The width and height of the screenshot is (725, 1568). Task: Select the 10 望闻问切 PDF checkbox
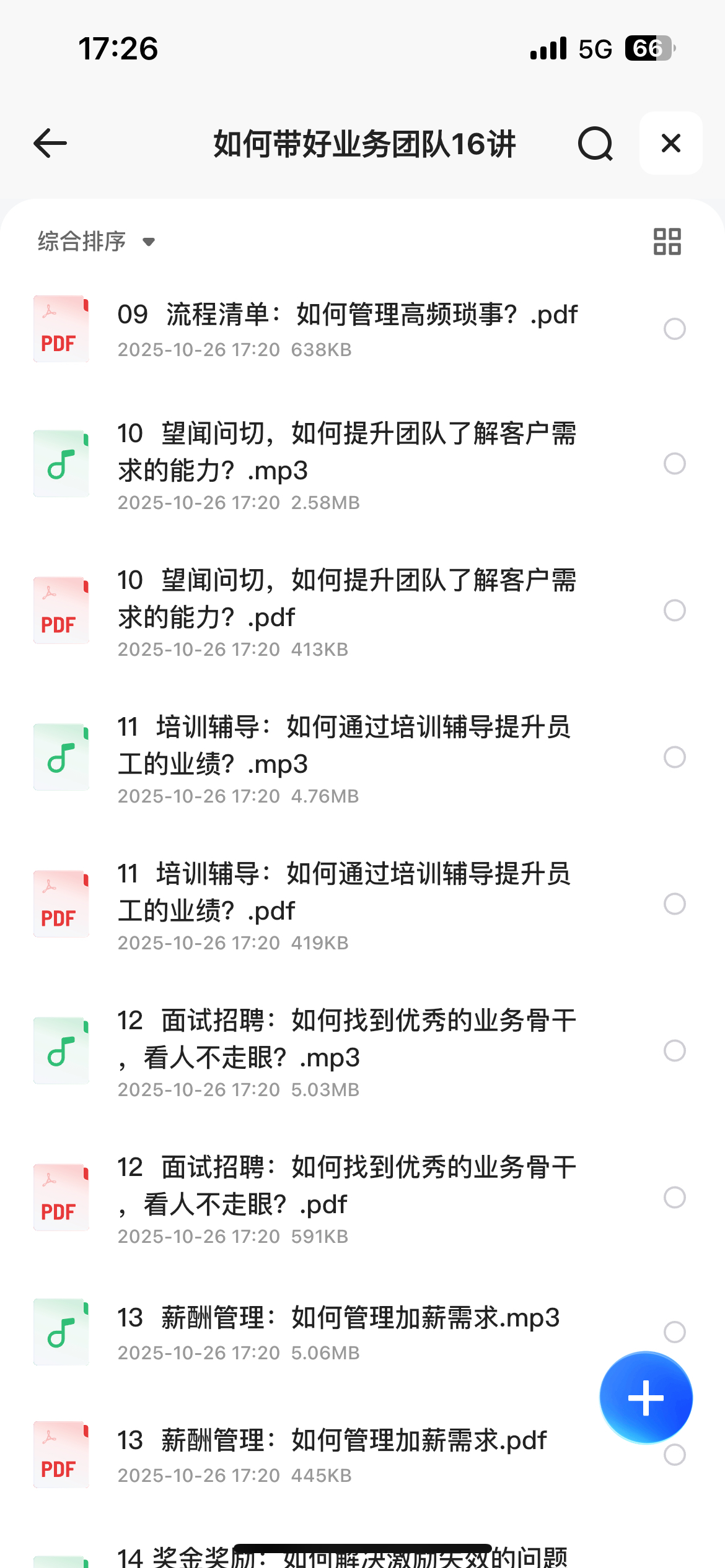pos(674,610)
